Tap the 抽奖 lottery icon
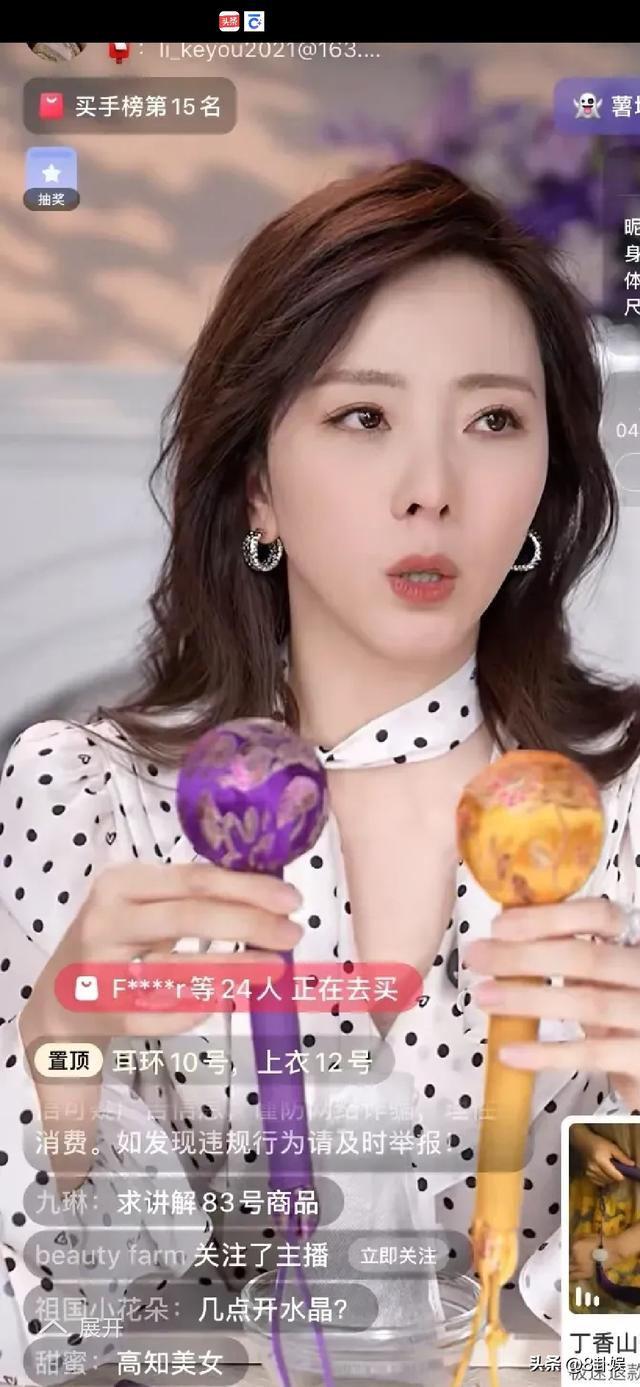640x1387 pixels. (51, 178)
